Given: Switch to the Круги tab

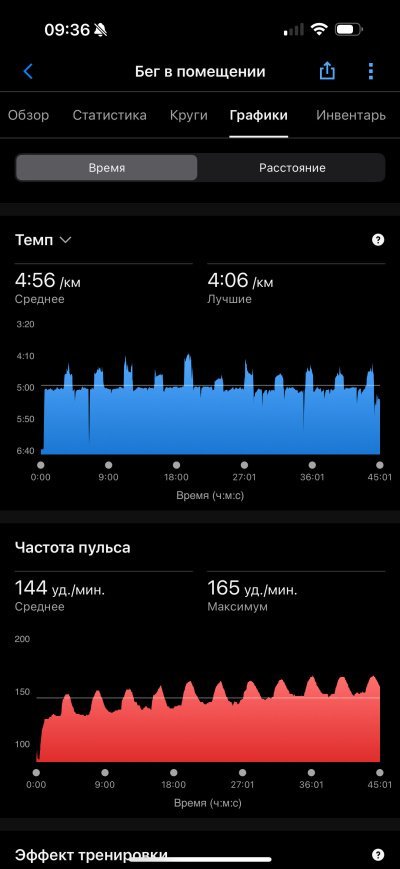Looking at the screenshot, I should point(188,115).
